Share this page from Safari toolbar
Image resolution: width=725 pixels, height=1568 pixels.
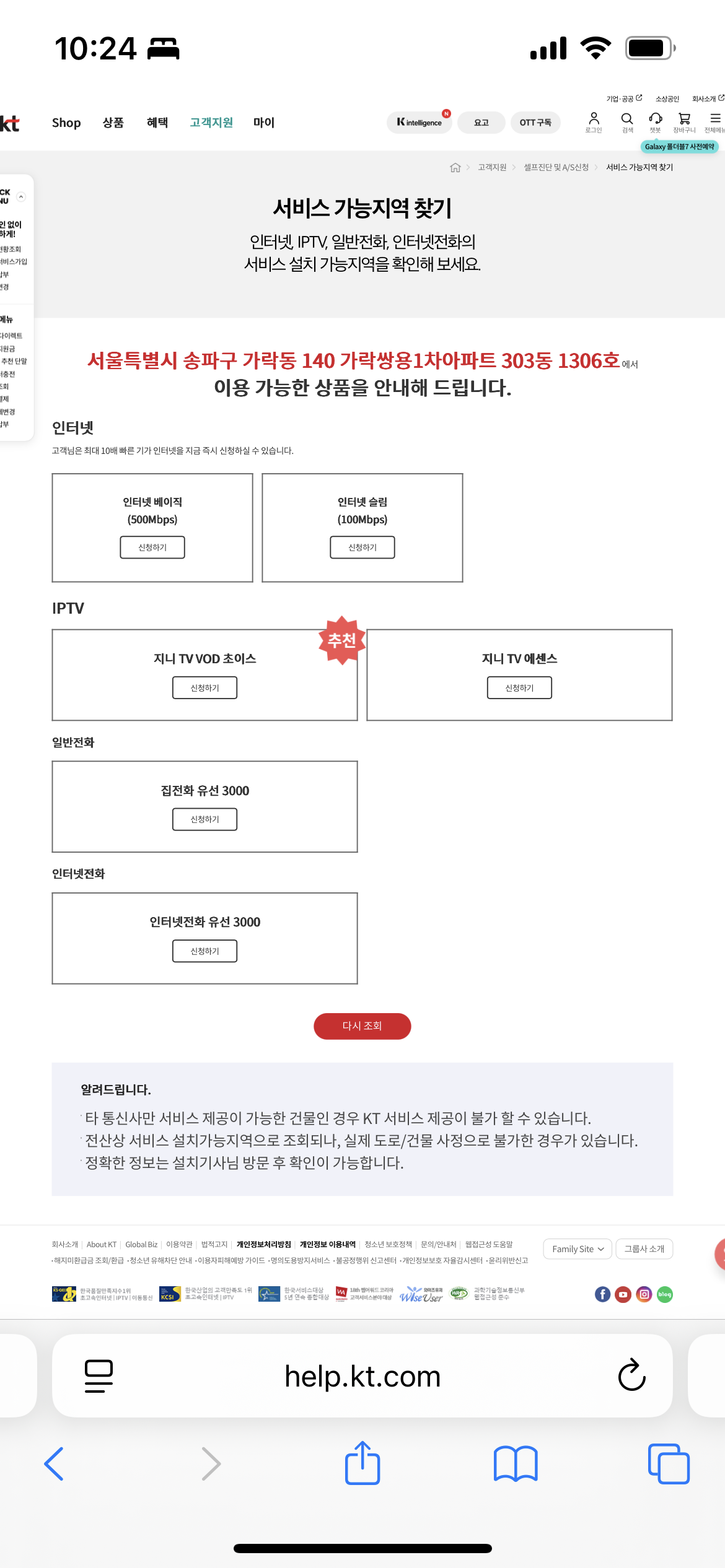362,1463
